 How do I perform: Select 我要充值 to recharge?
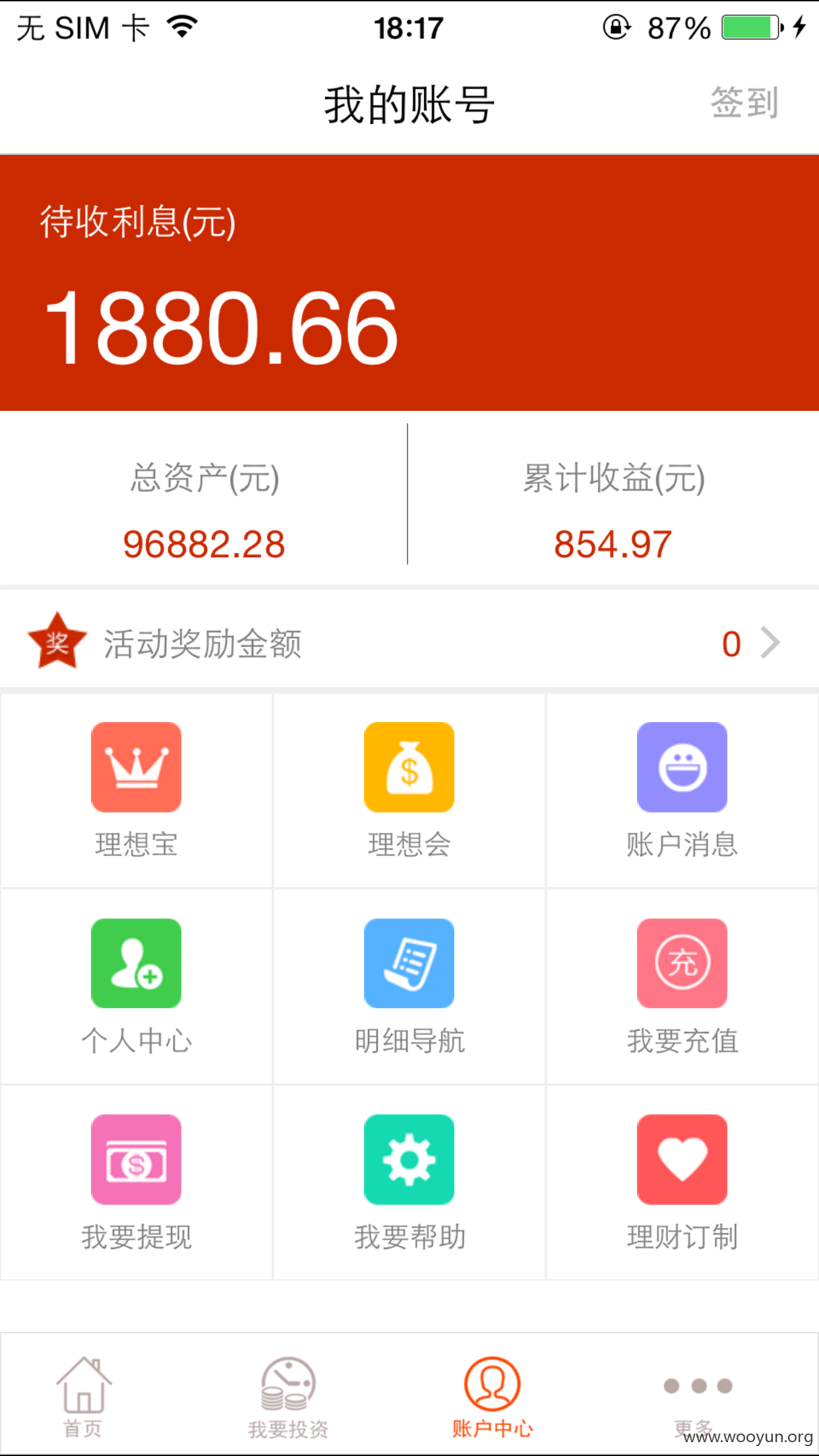[682, 986]
